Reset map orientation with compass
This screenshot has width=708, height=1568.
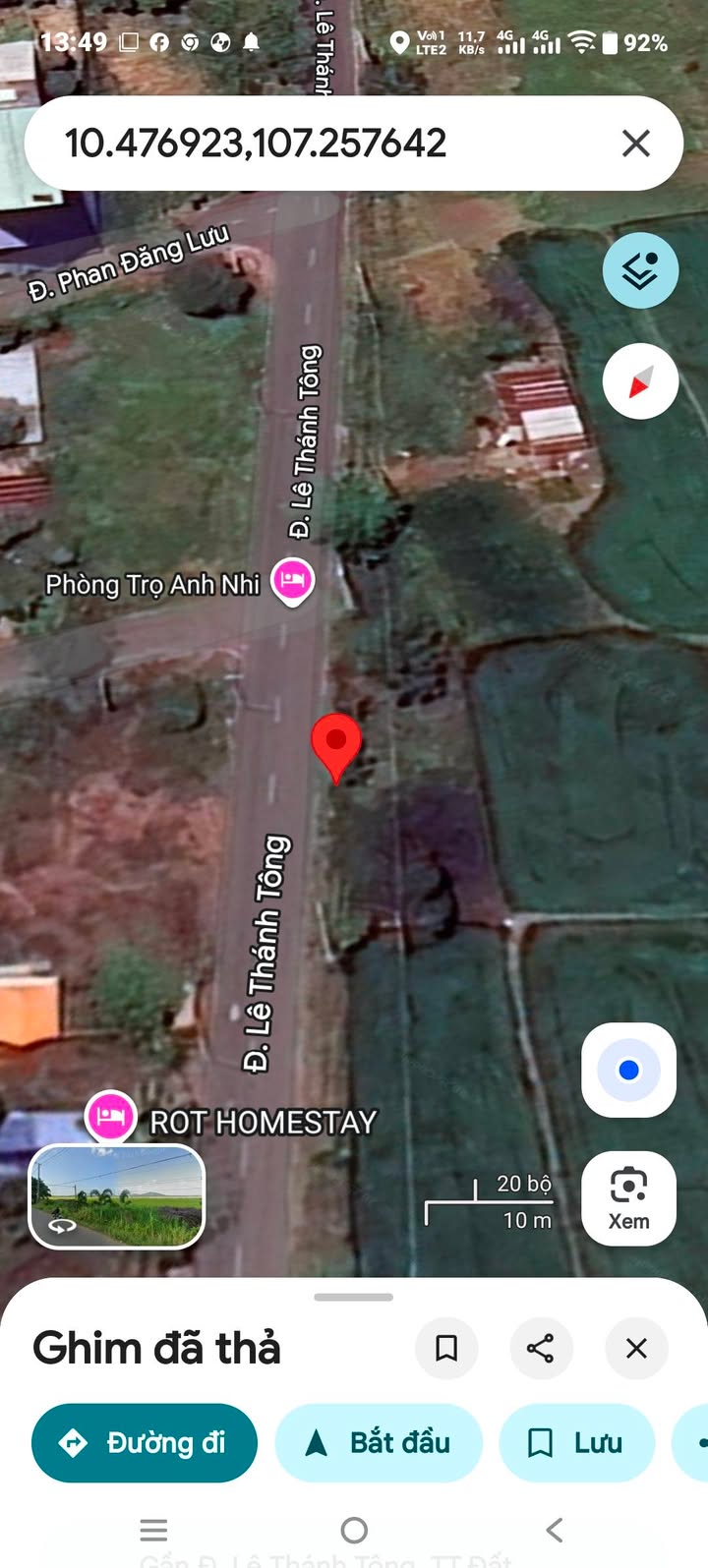pyautogui.click(x=640, y=381)
